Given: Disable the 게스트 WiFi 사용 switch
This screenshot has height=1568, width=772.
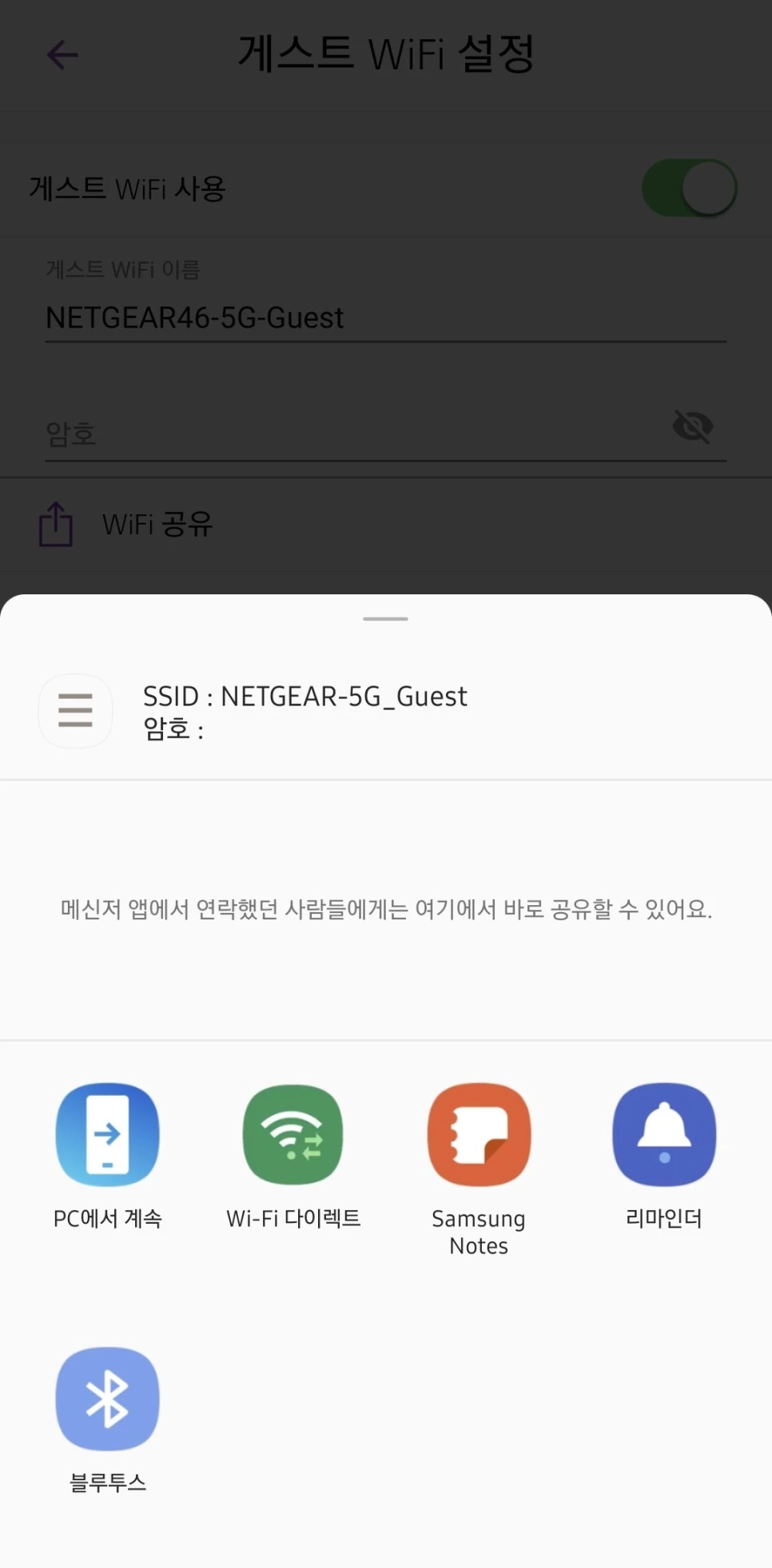Looking at the screenshot, I should pyautogui.click(x=688, y=188).
